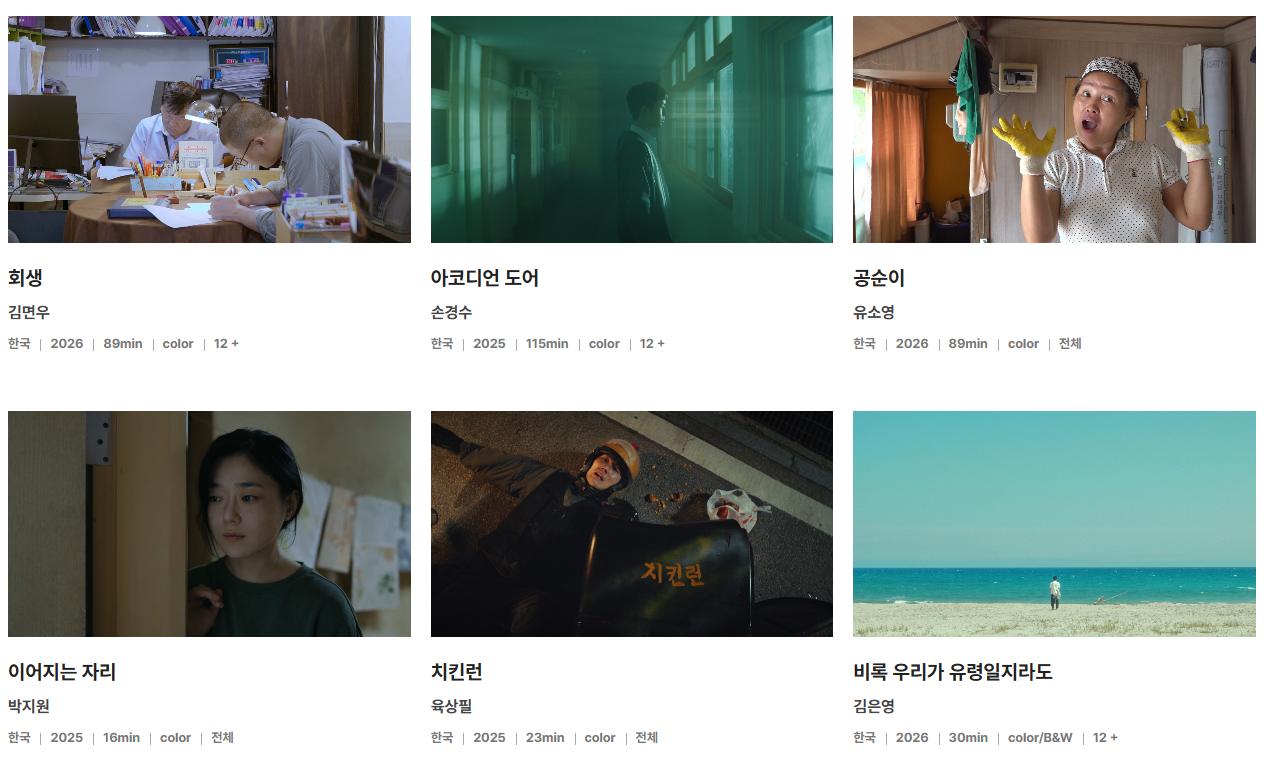The image size is (1270, 778).
Task: Tap the 치킨런 title
Action: coord(457,672)
